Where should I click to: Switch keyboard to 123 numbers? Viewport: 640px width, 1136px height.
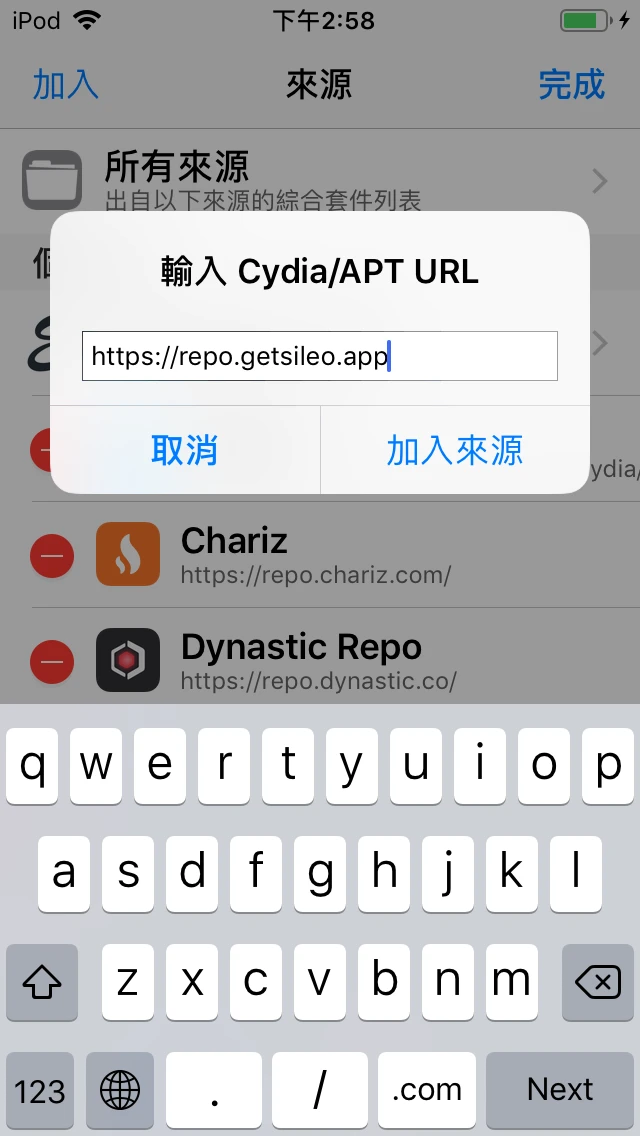pyautogui.click(x=40, y=1089)
